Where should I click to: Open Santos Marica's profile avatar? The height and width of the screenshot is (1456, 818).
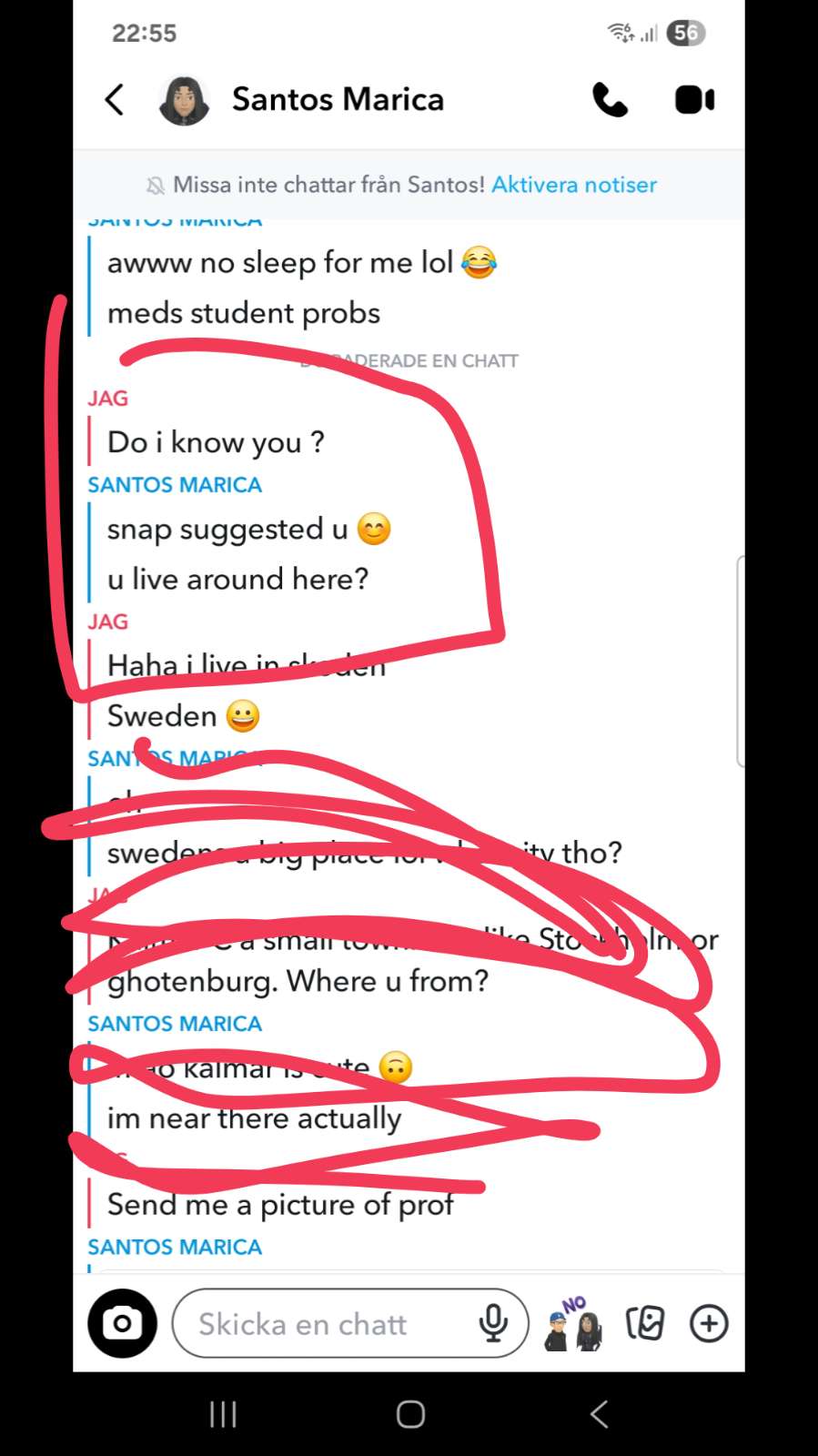click(x=184, y=99)
